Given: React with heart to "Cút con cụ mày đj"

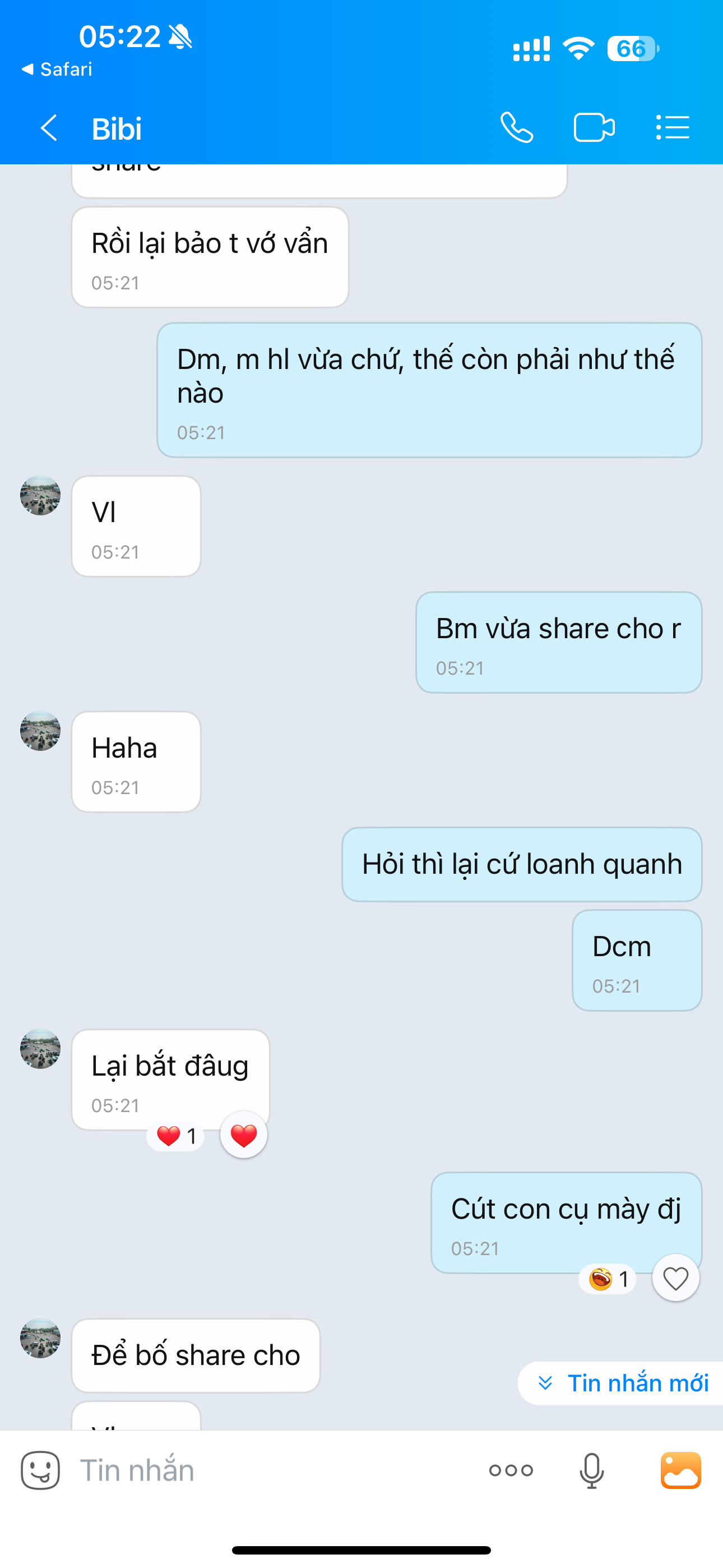Looking at the screenshot, I should (x=675, y=1278).
